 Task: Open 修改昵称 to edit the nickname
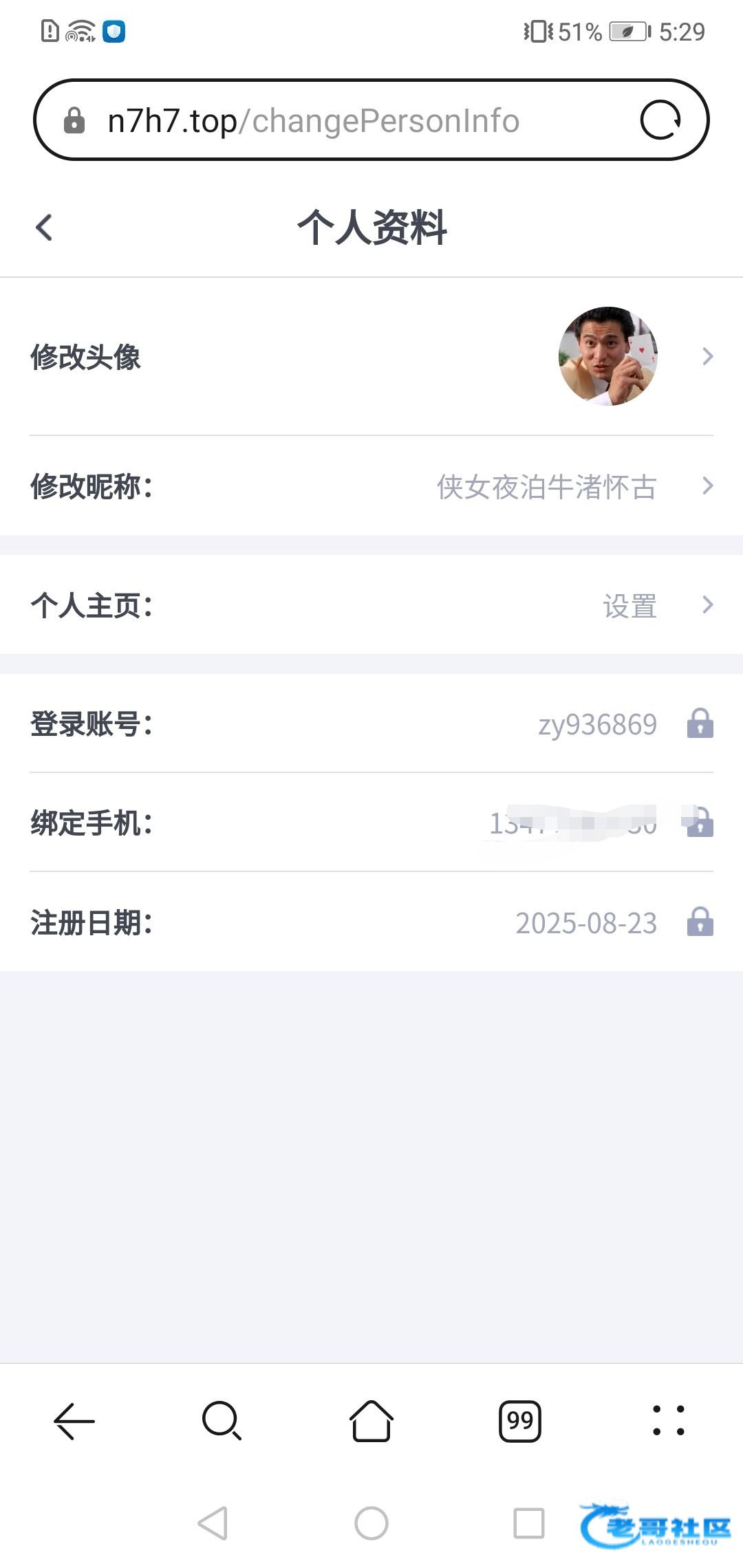tap(371, 486)
